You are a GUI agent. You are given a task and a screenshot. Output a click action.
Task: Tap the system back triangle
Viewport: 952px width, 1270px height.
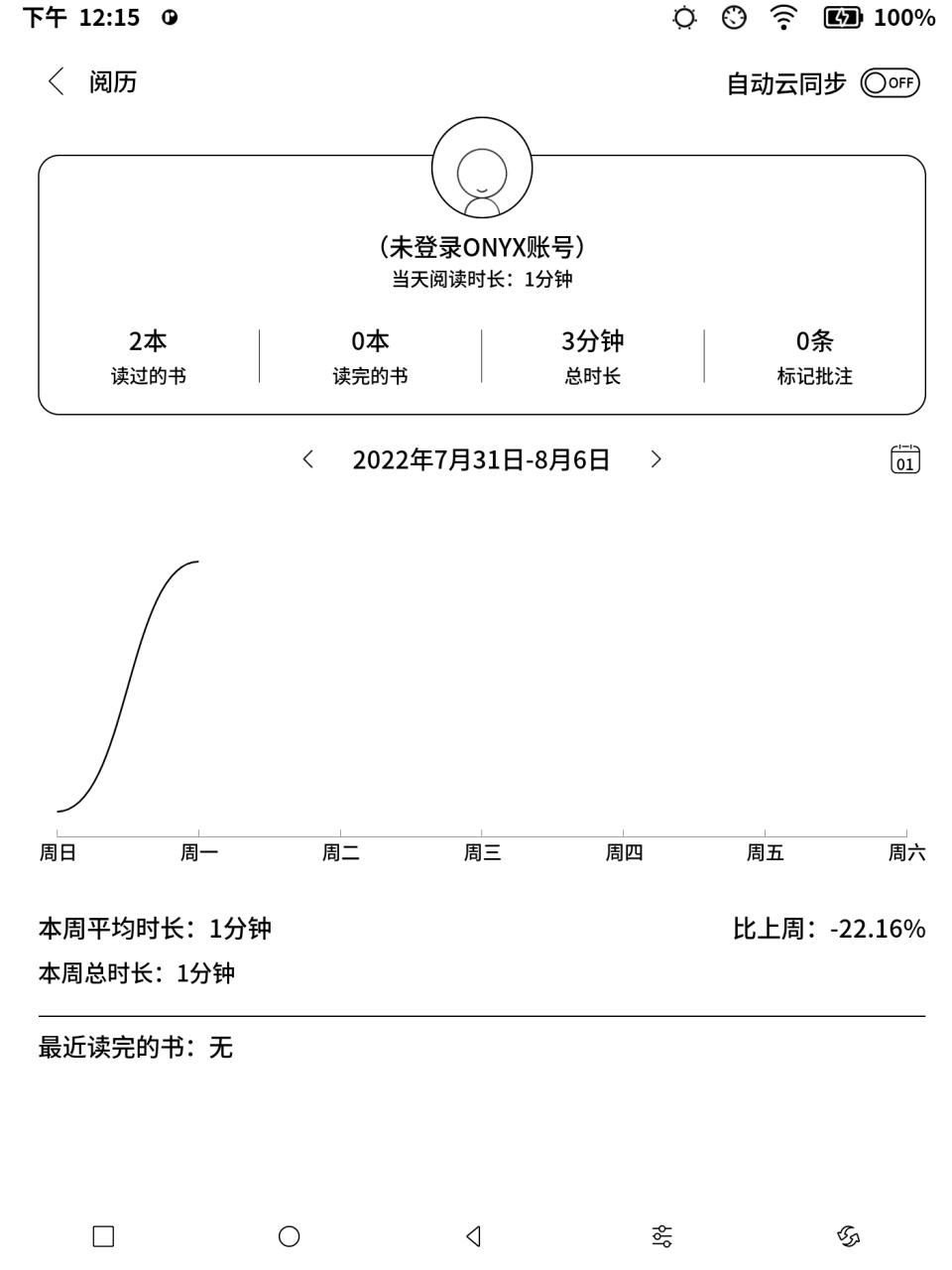tap(474, 1236)
